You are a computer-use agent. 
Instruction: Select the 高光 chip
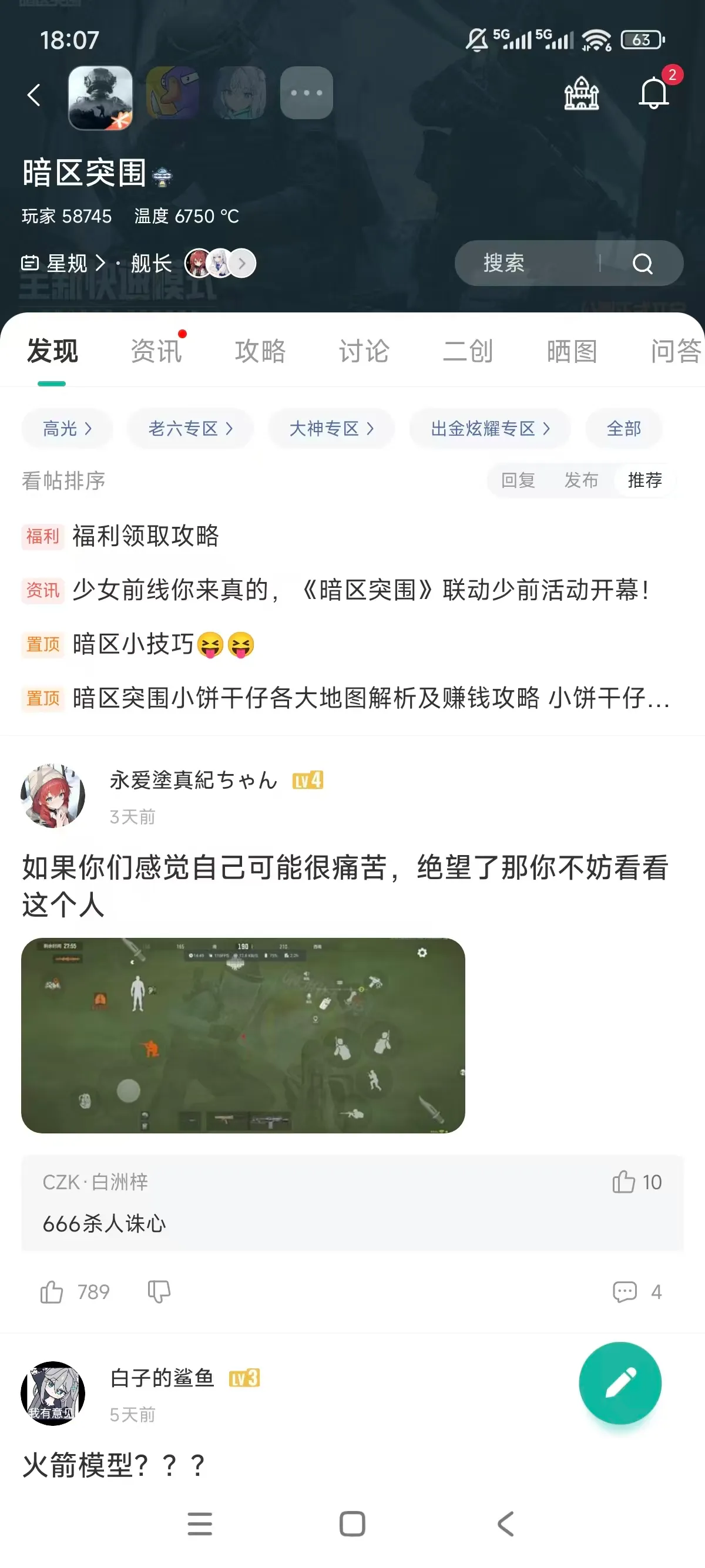[x=67, y=429]
